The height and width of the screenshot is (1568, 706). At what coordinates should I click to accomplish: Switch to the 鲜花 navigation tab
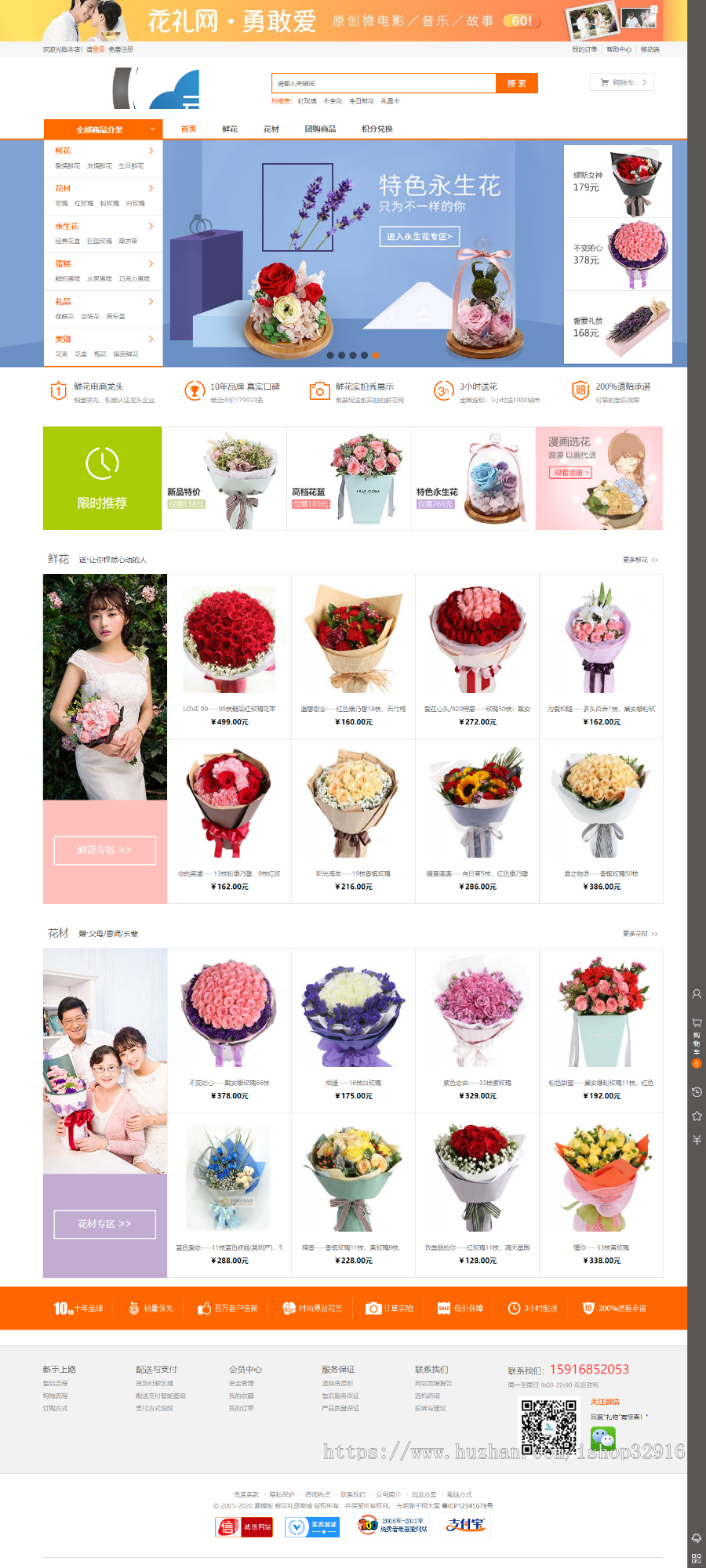[230, 129]
